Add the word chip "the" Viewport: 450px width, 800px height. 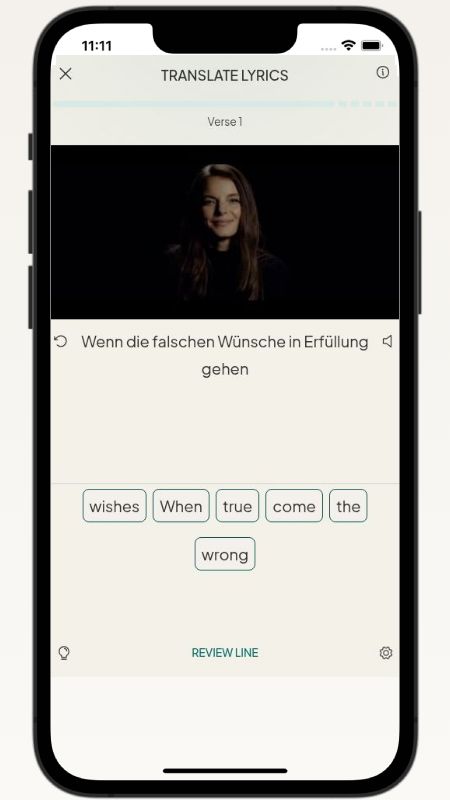[348, 506]
